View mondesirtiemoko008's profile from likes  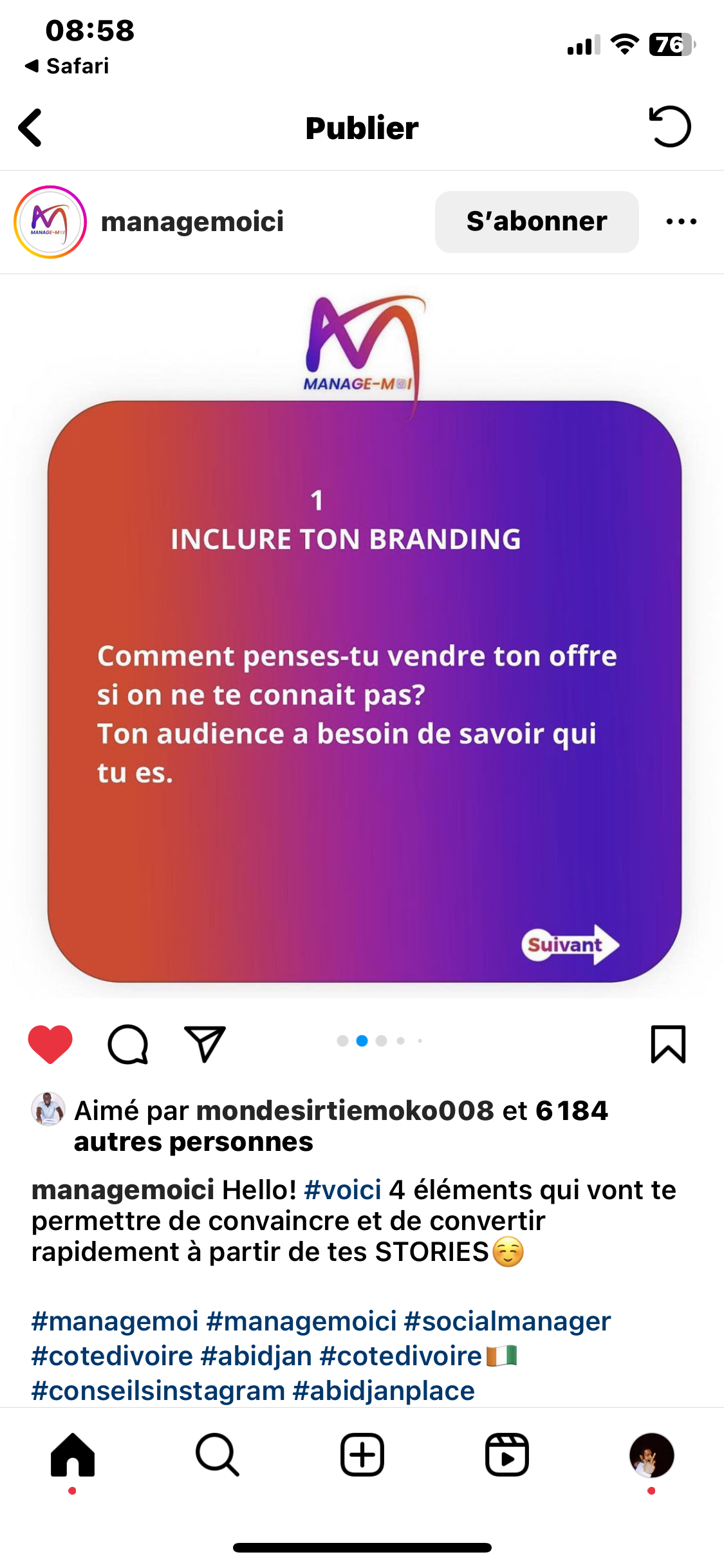click(x=345, y=1111)
